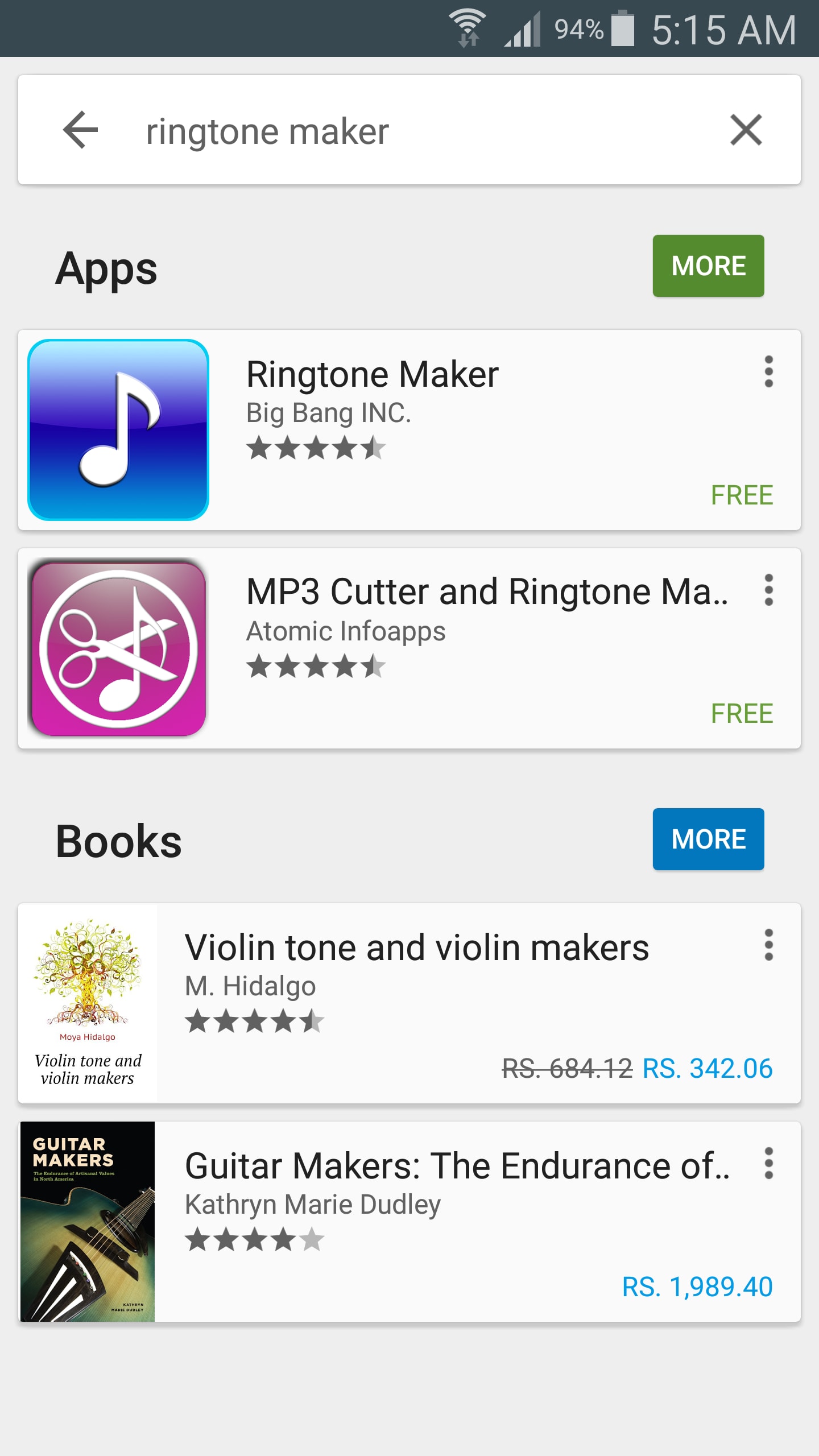Viewport: 819px width, 1456px height.
Task: Go back using the arrow in search bar
Action: click(x=80, y=130)
